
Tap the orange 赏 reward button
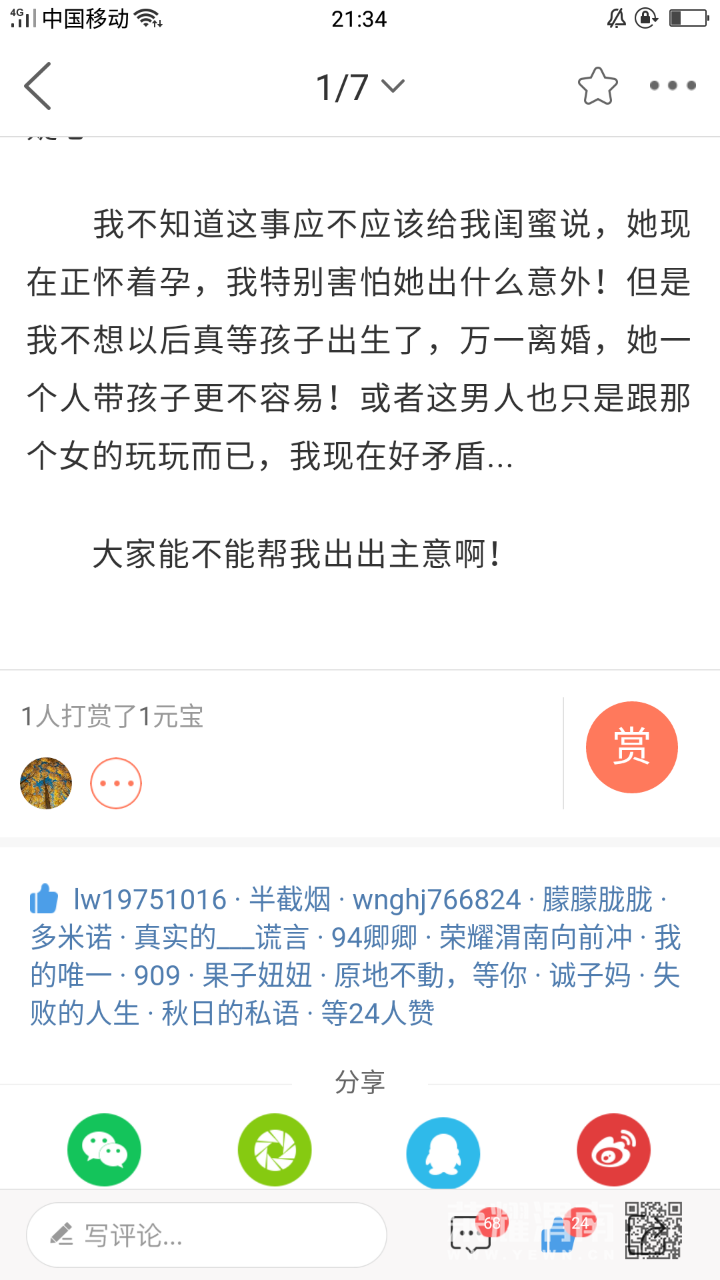631,747
